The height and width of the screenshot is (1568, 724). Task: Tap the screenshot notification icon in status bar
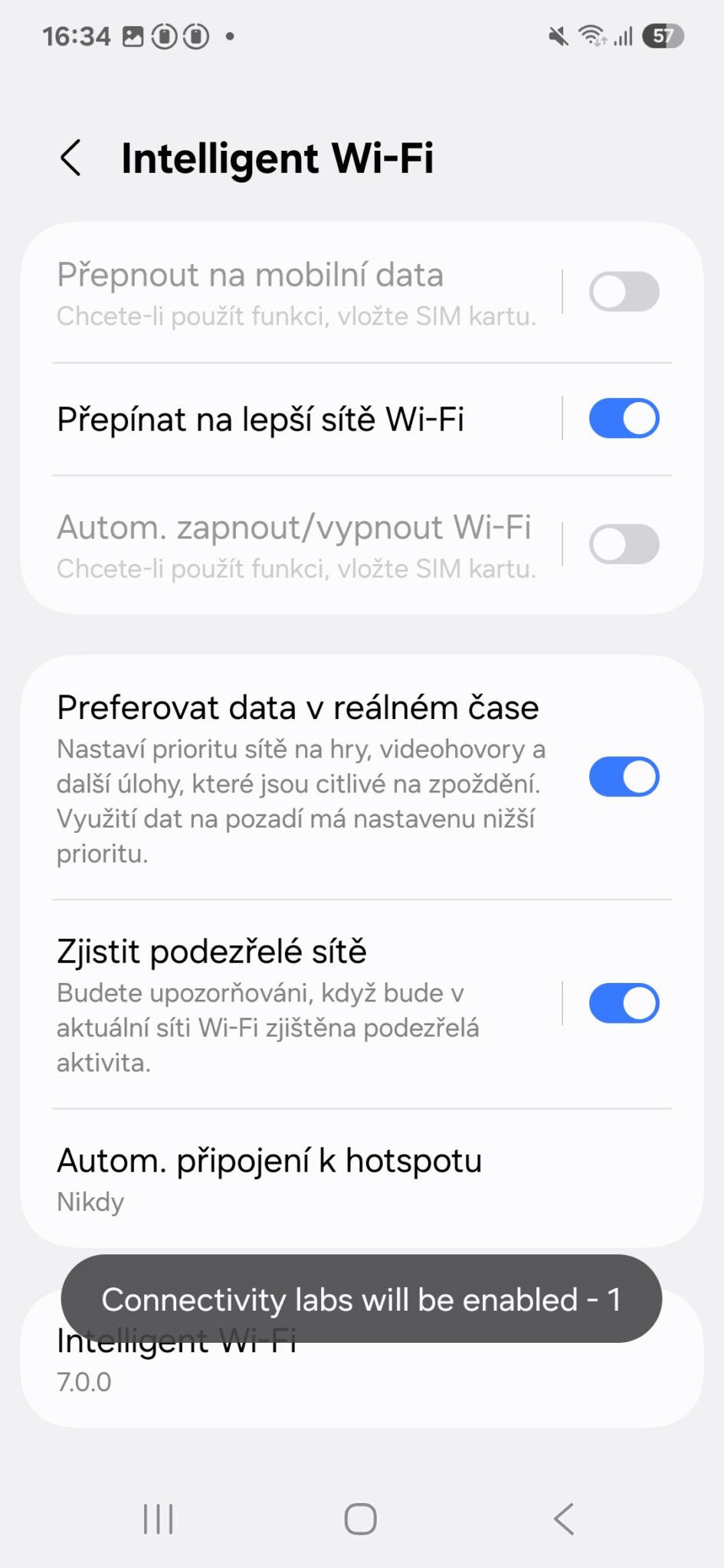coord(133,34)
